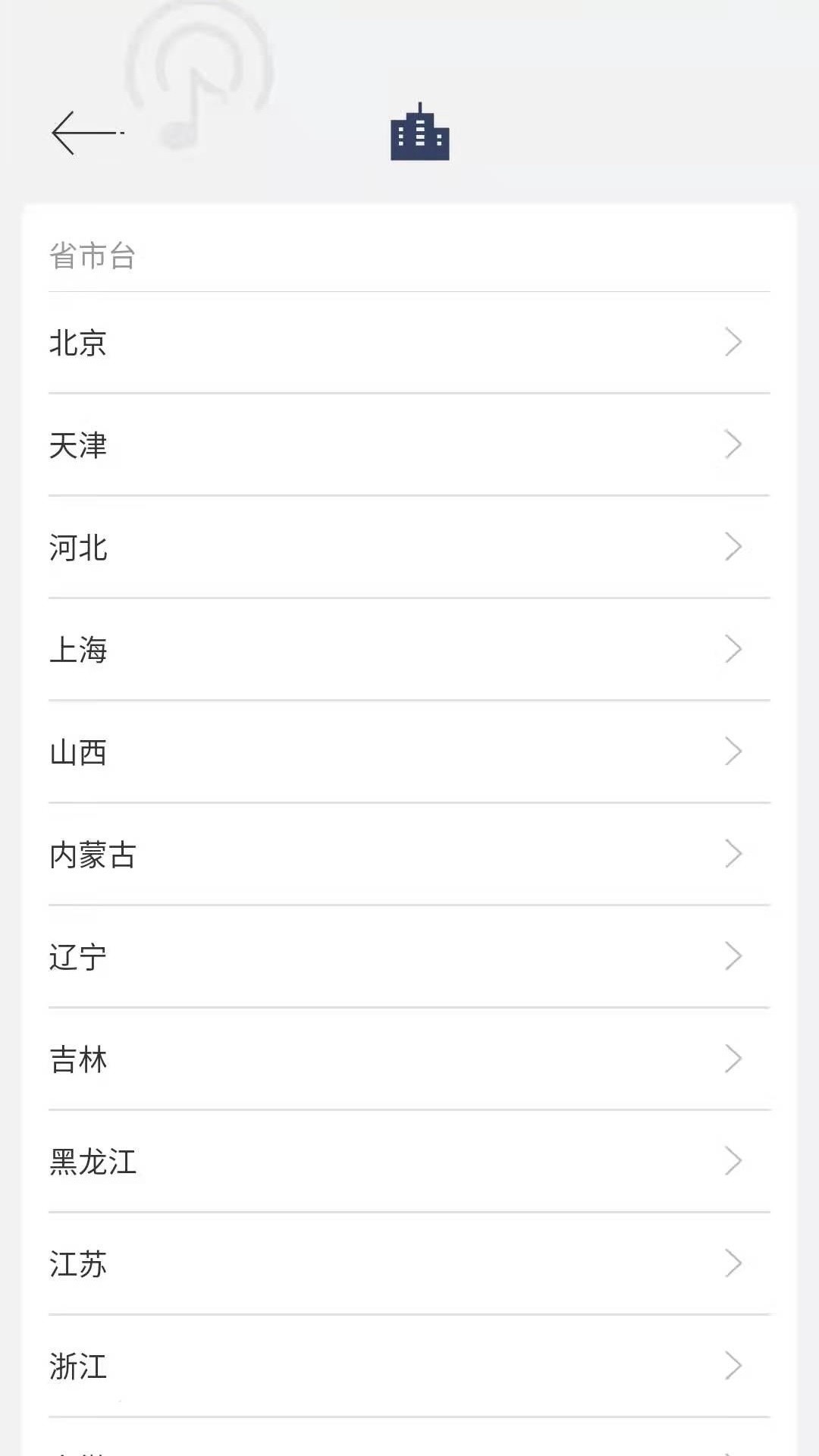This screenshot has width=819, height=1456.
Task: Select 天津 from the province list
Action: click(x=409, y=445)
